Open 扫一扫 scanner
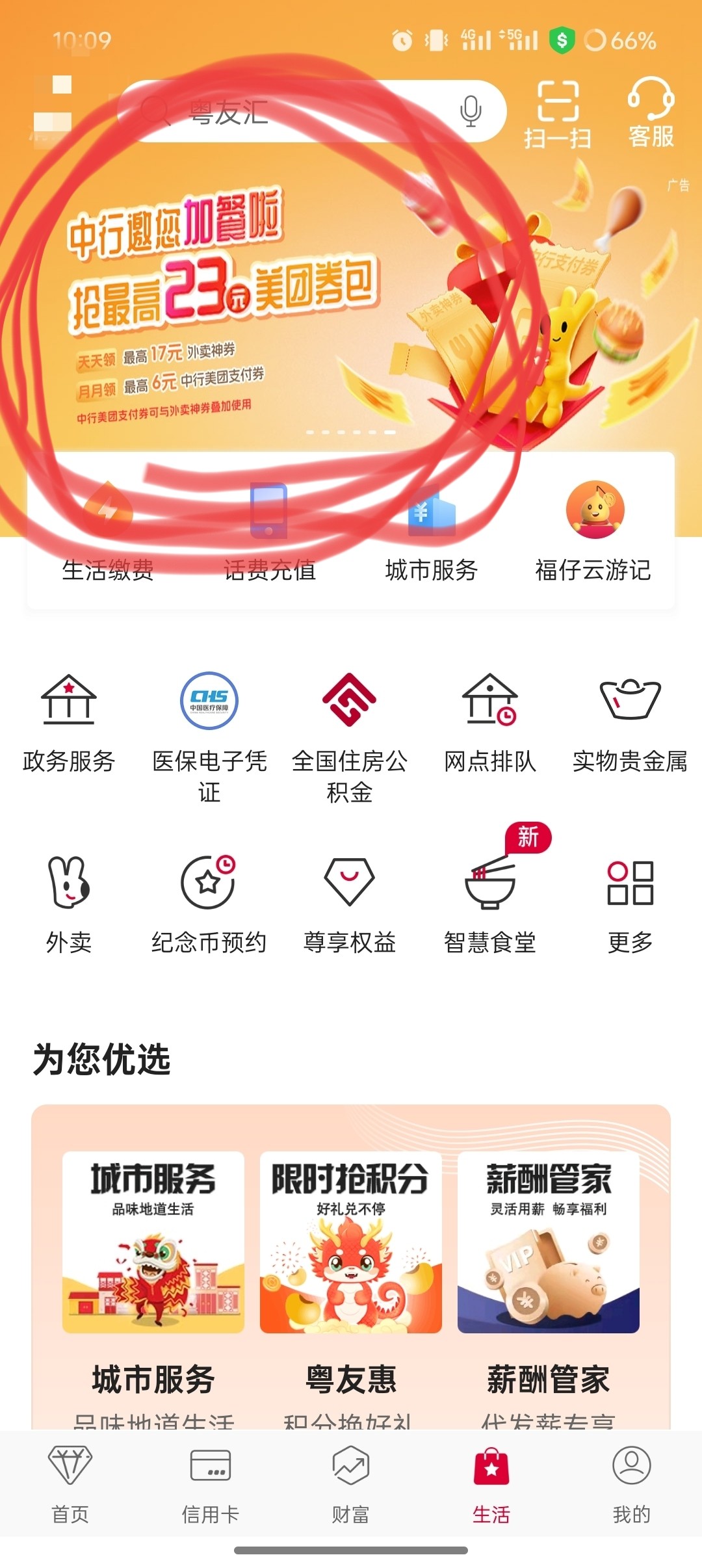The height and width of the screenshot is (1568, 702). tap(558, 114)
